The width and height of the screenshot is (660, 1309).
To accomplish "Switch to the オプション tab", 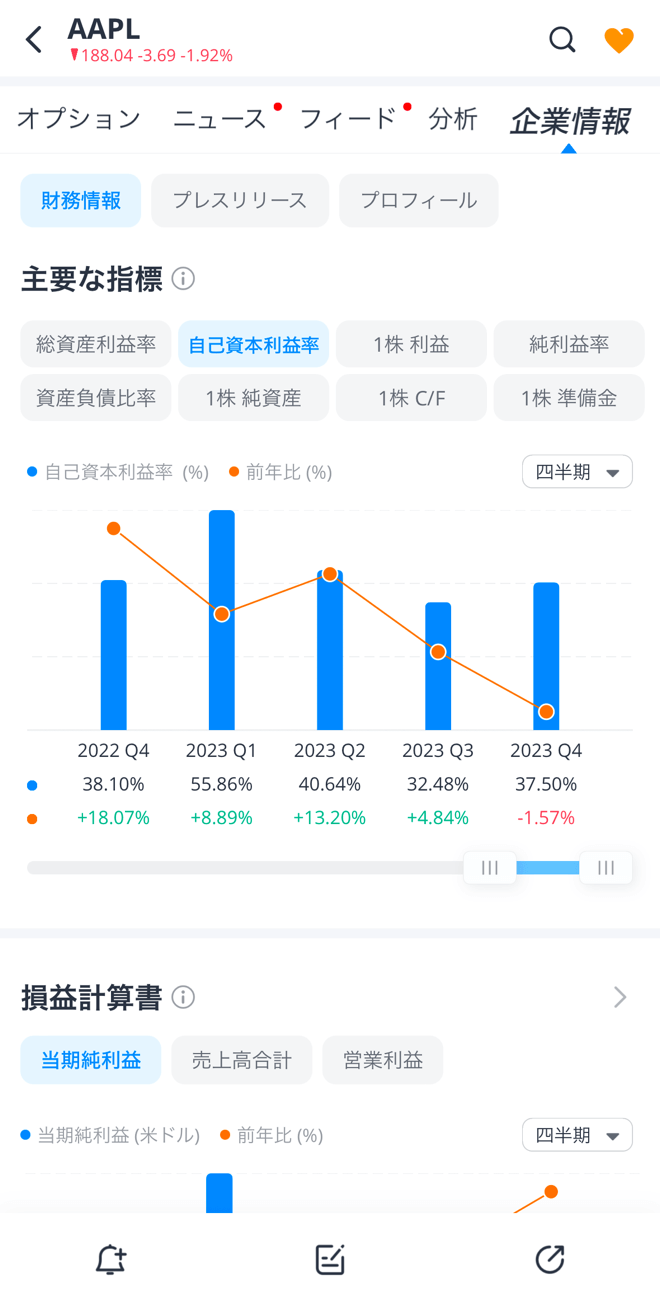I will pos(79,119).
